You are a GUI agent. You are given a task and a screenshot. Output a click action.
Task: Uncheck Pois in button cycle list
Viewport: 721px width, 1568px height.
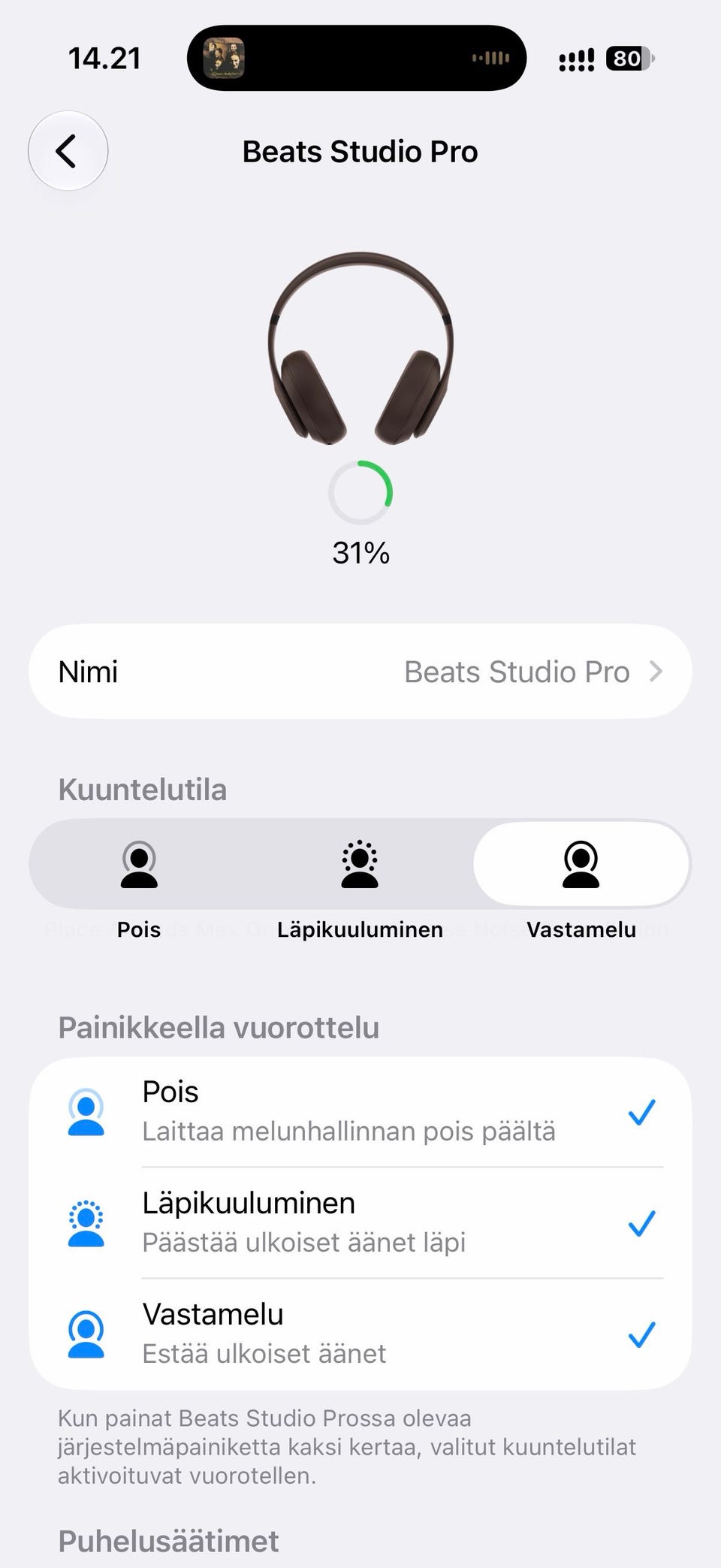[360, 1112]
